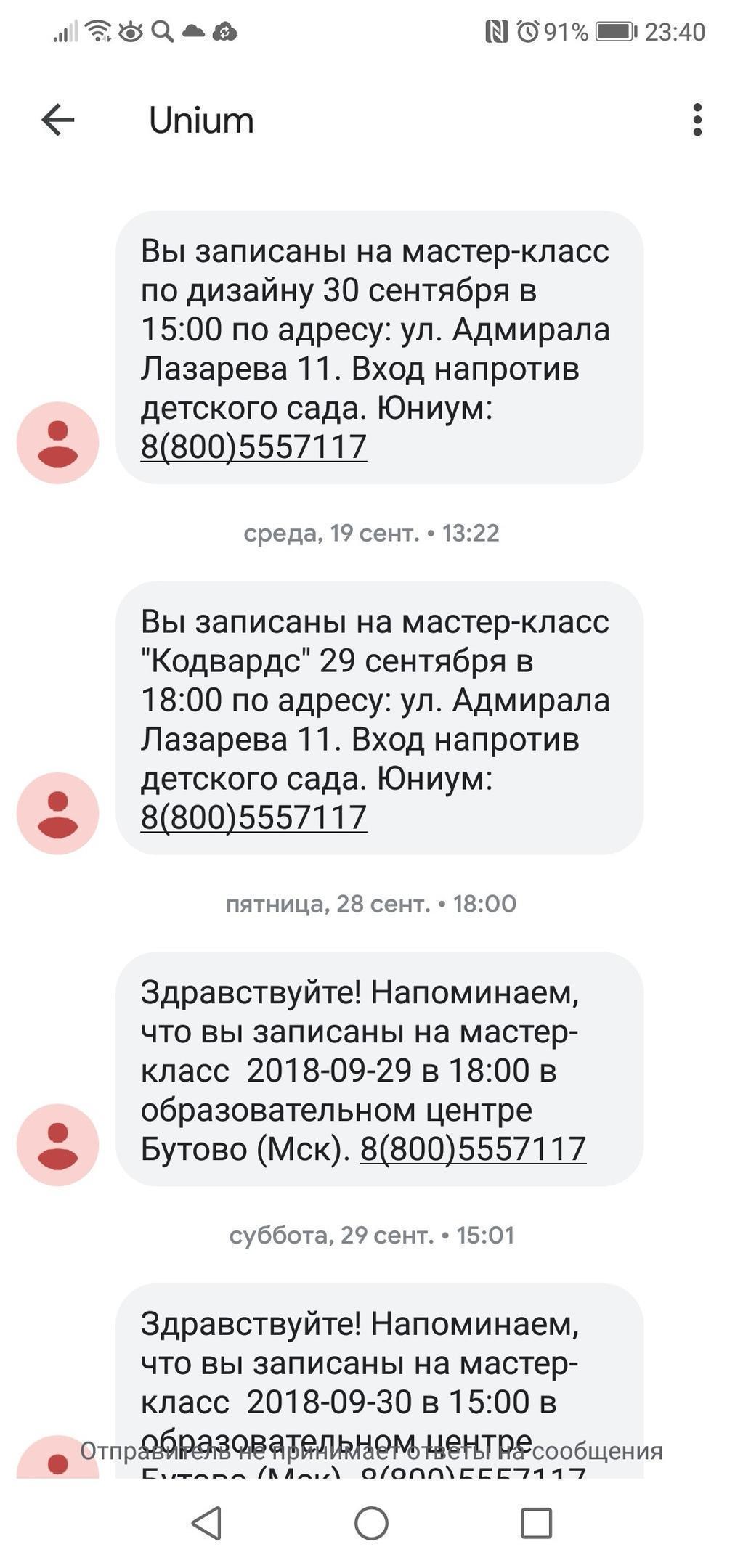Image resolution: width=743 pixels, height=1568 pixels.
Task: Open the recent apps view
Action: (x=536, y=1523)
